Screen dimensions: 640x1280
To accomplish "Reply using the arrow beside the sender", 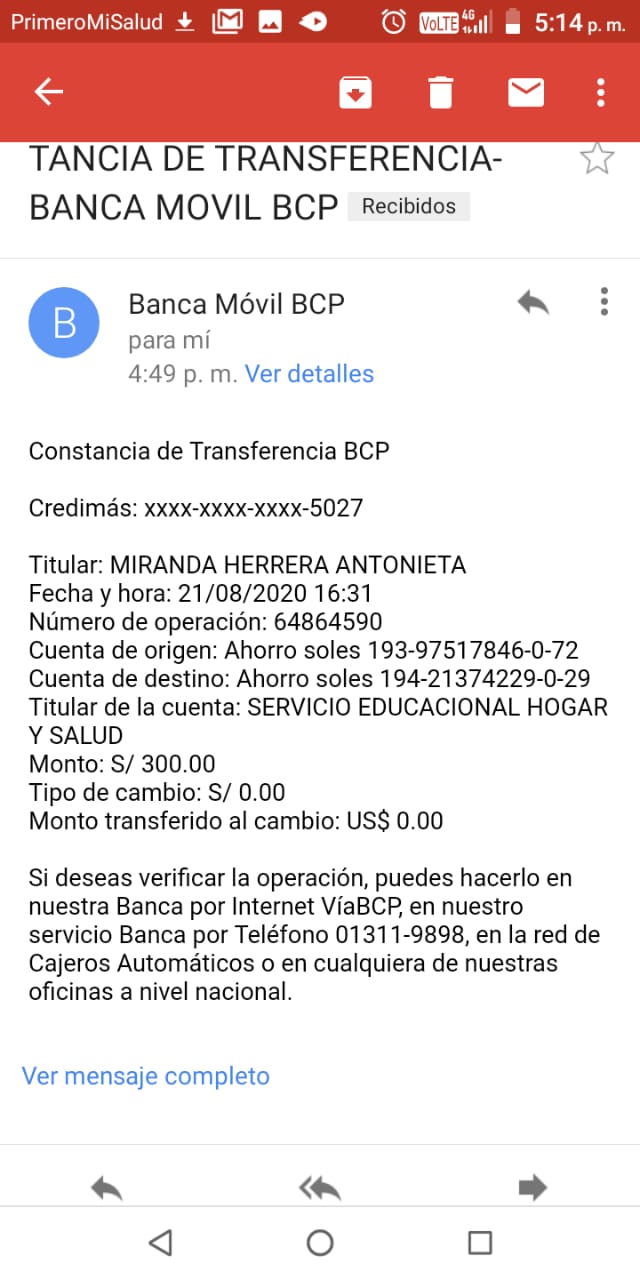I will point(533,302).
